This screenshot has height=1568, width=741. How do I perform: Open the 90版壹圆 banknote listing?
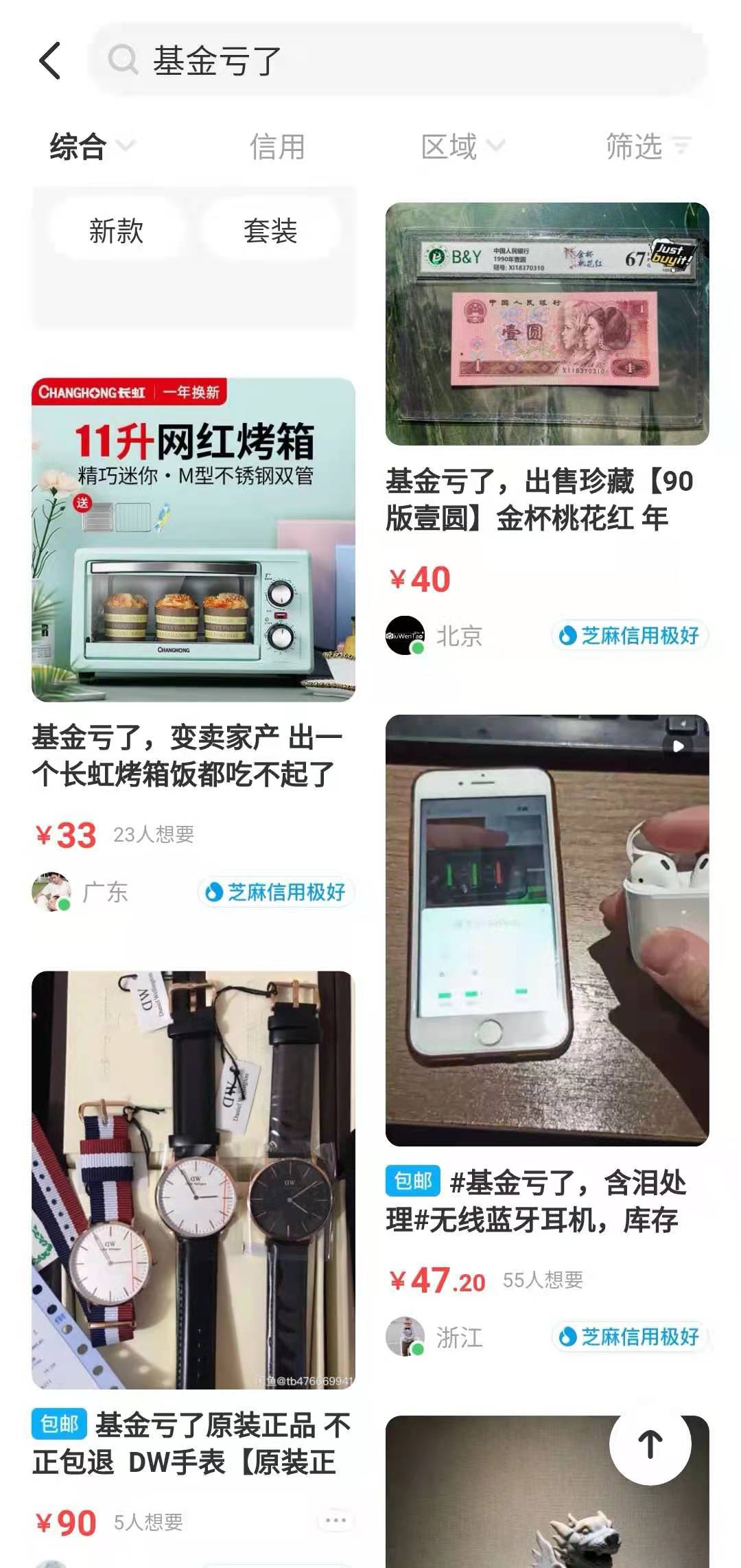tap(547, 324)
